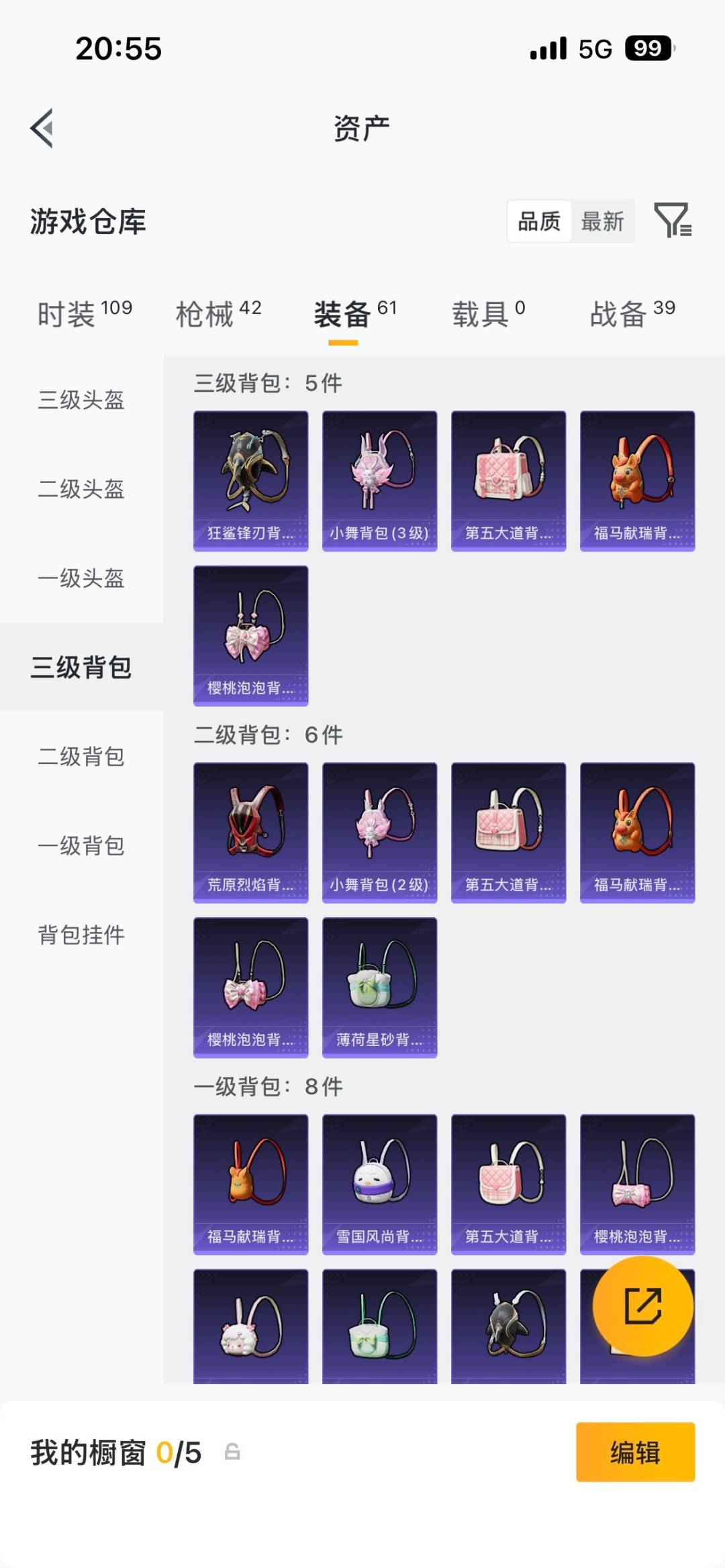Select the 三级头盔 category in sidebar
The width and height of the screenshot is (725, 1568).
[81, 401]
